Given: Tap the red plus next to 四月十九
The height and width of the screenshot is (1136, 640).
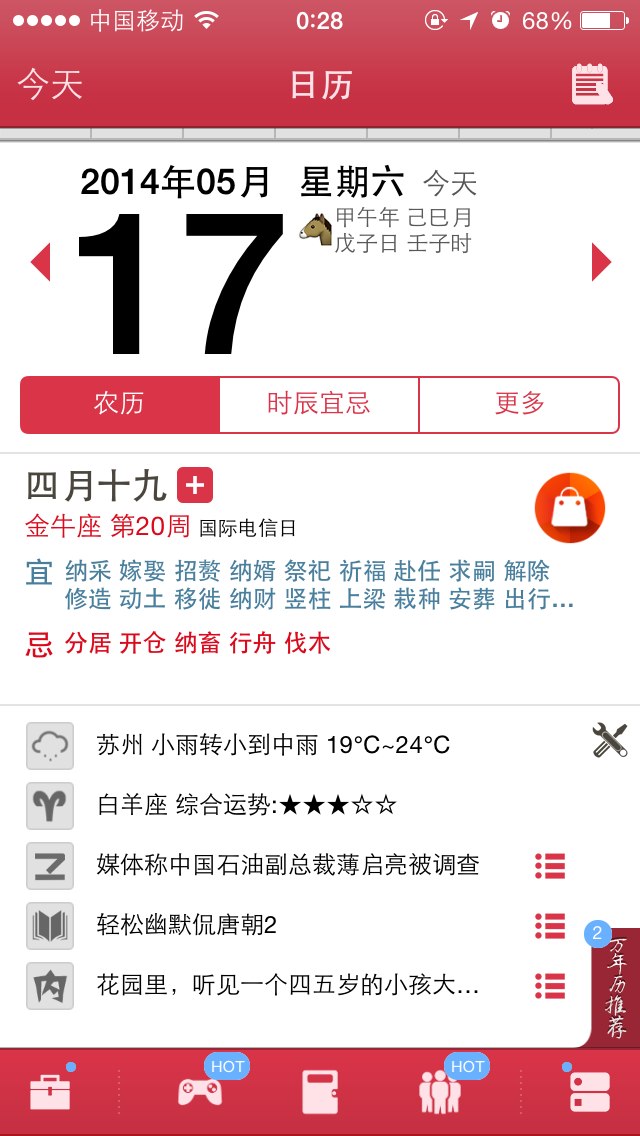Looking at the screenshot, I should click(x=195, y=485).
